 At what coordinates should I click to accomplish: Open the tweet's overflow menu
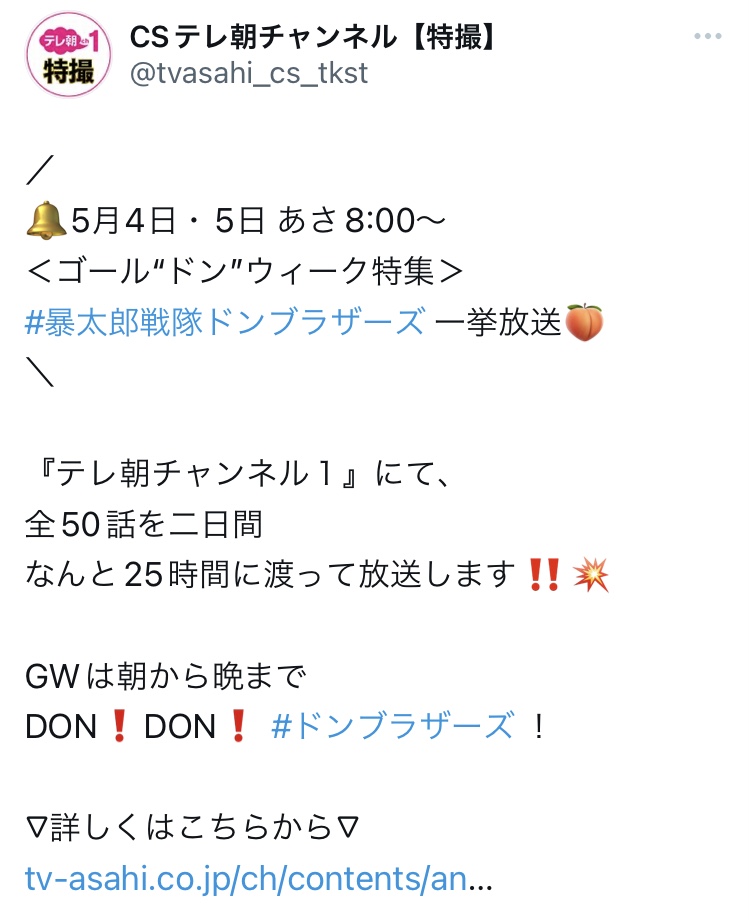click(x=707, y=37)
